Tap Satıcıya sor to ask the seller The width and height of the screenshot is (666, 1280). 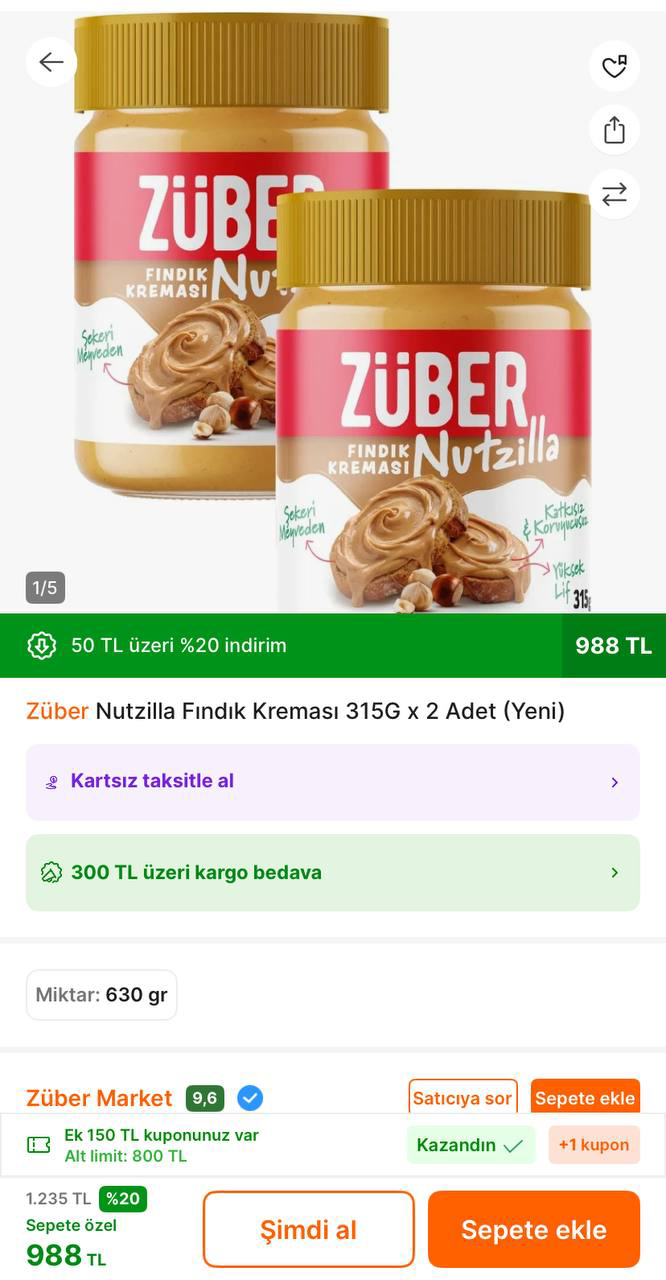[462, 1098]
